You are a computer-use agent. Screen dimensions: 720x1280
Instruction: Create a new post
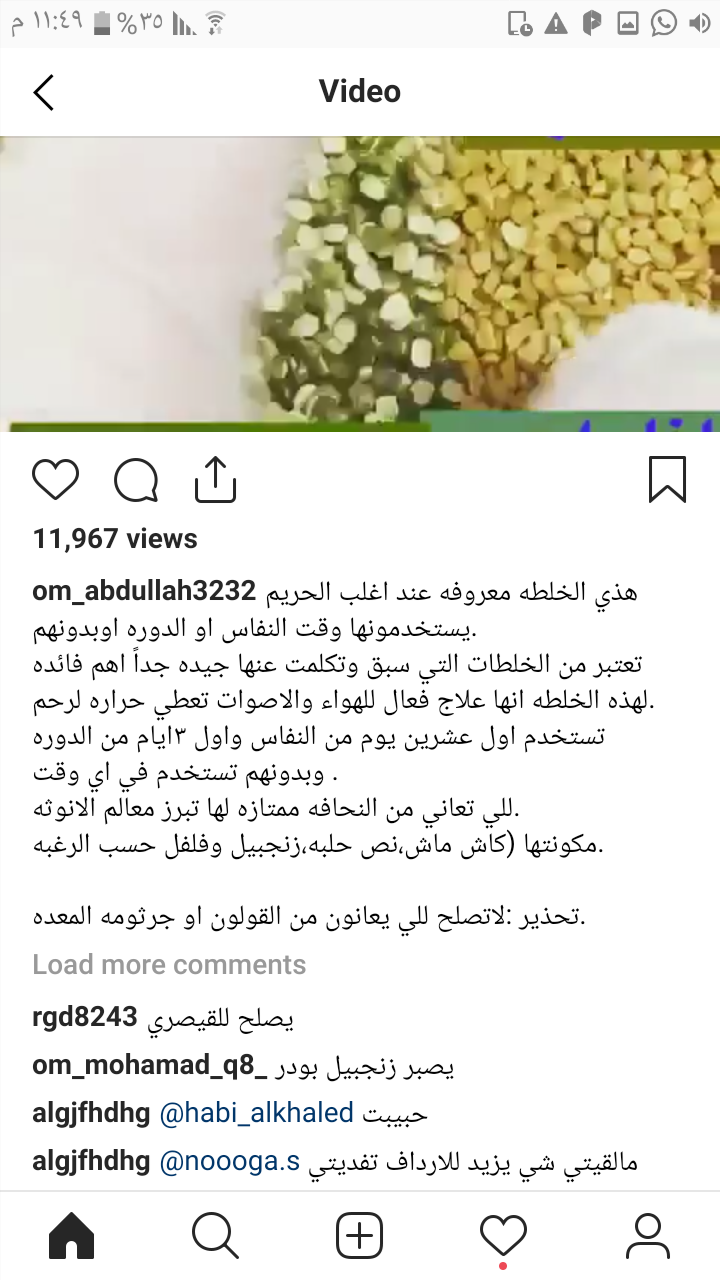click(x=360, y=1237)
